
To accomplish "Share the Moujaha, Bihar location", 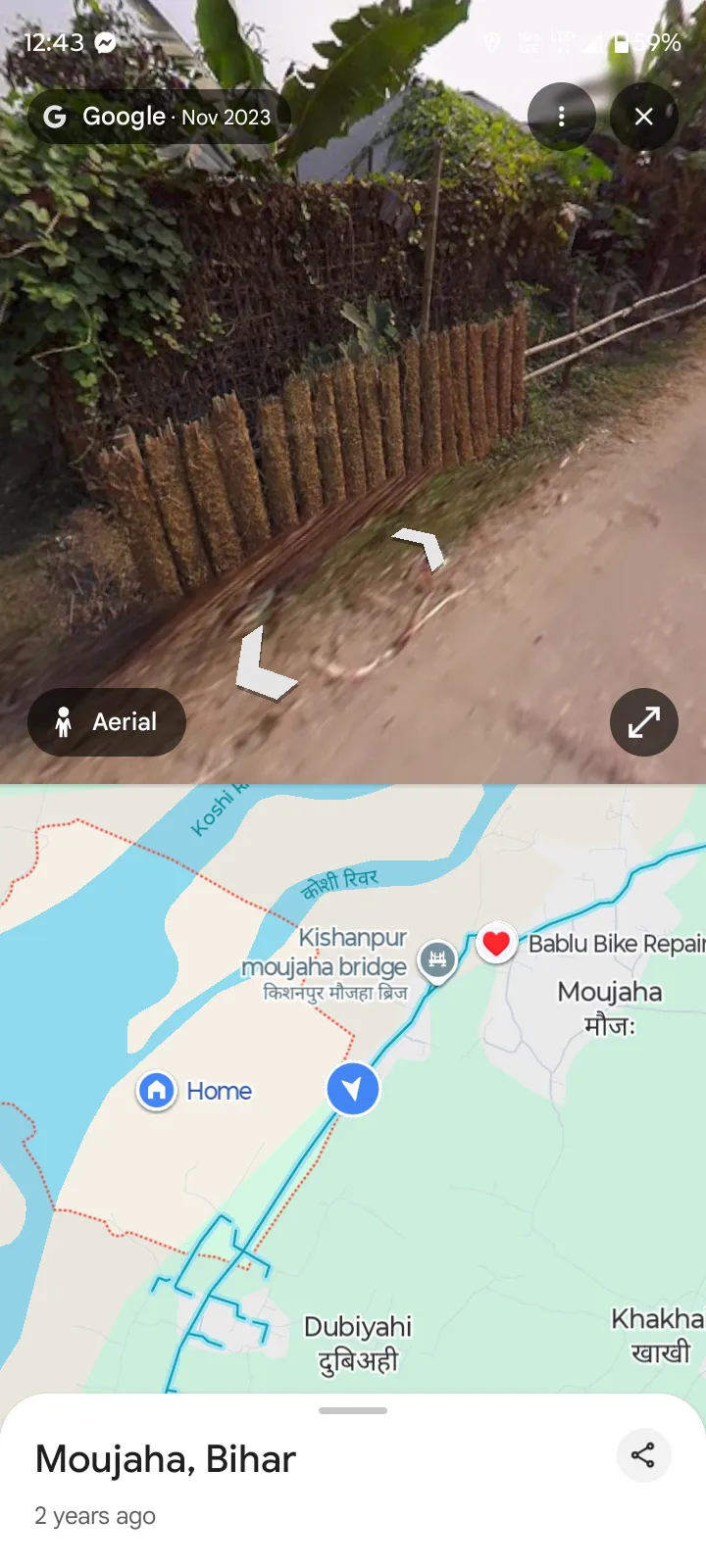I will pyautogui.click(x=643, y=1455).
